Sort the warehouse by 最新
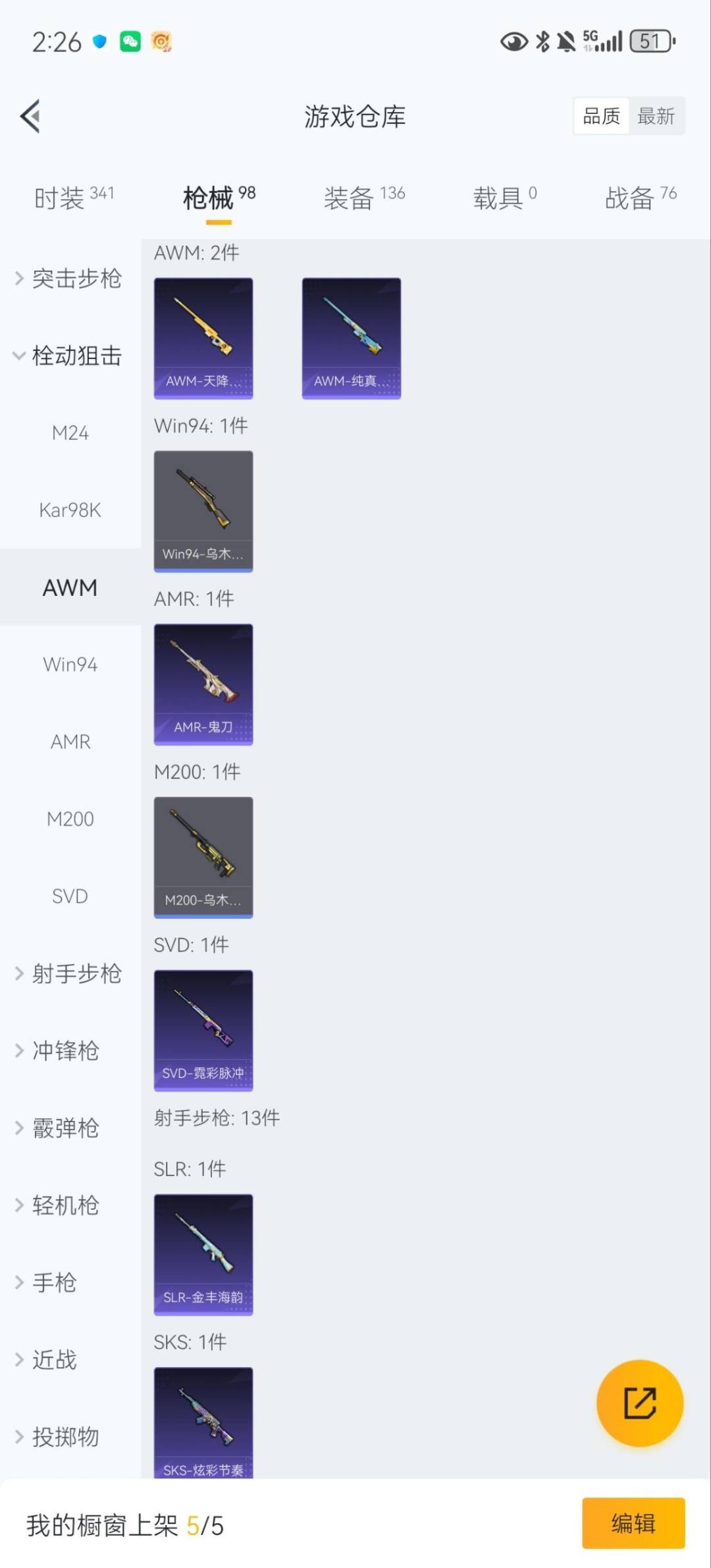711x1568 pixels. tap(656, 117)
